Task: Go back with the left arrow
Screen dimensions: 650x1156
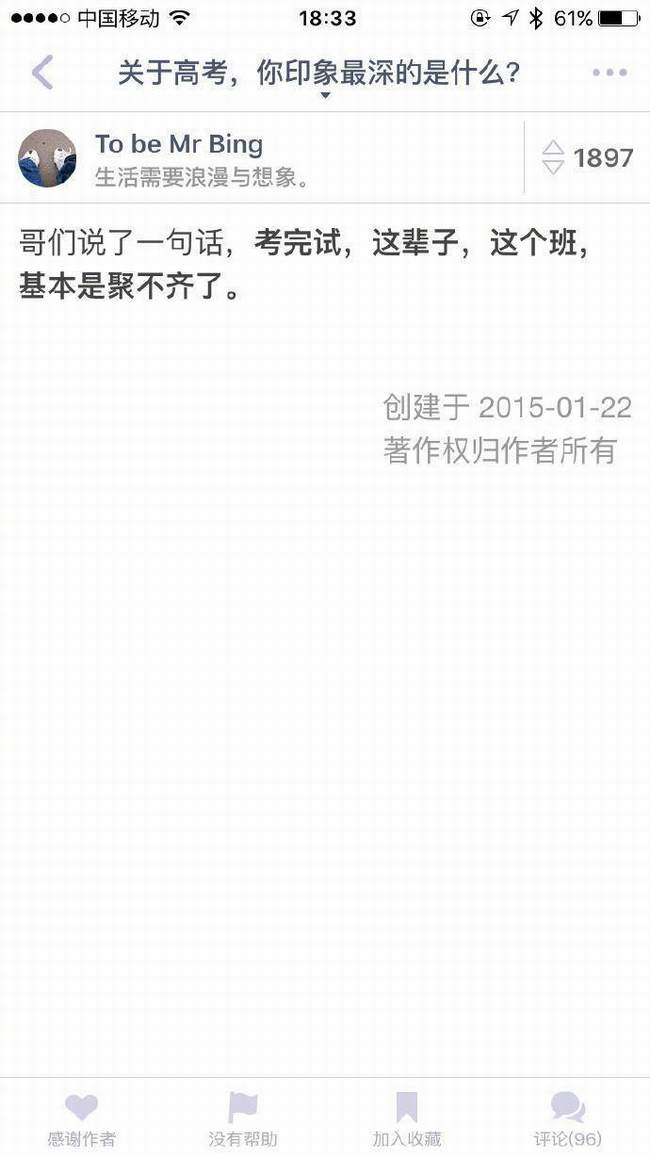Action: [x=42, y=72]
